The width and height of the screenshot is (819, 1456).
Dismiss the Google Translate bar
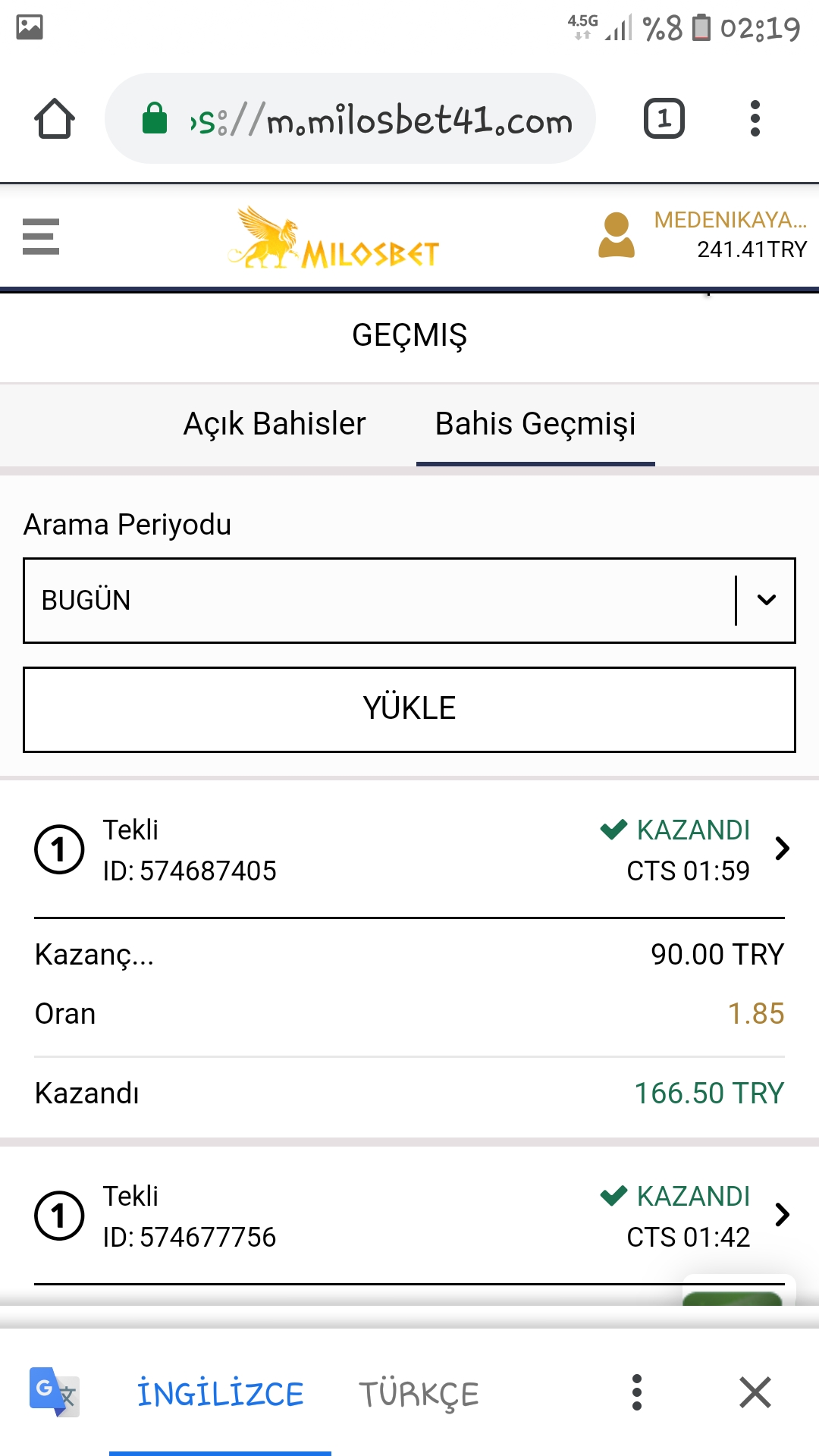pyautogui.click(x=755, y=1392)
